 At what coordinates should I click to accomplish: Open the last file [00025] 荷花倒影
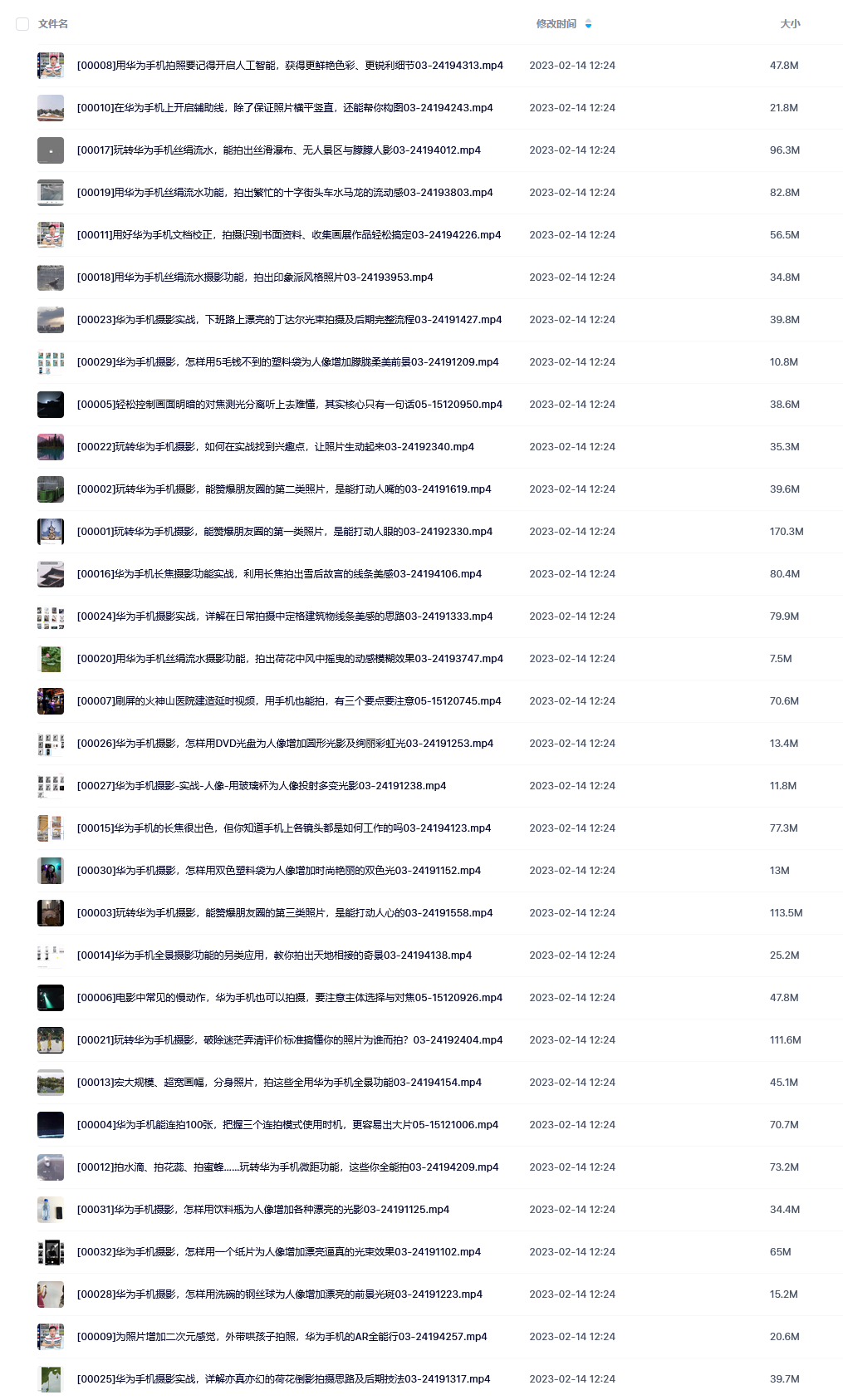coord(283,1379)
